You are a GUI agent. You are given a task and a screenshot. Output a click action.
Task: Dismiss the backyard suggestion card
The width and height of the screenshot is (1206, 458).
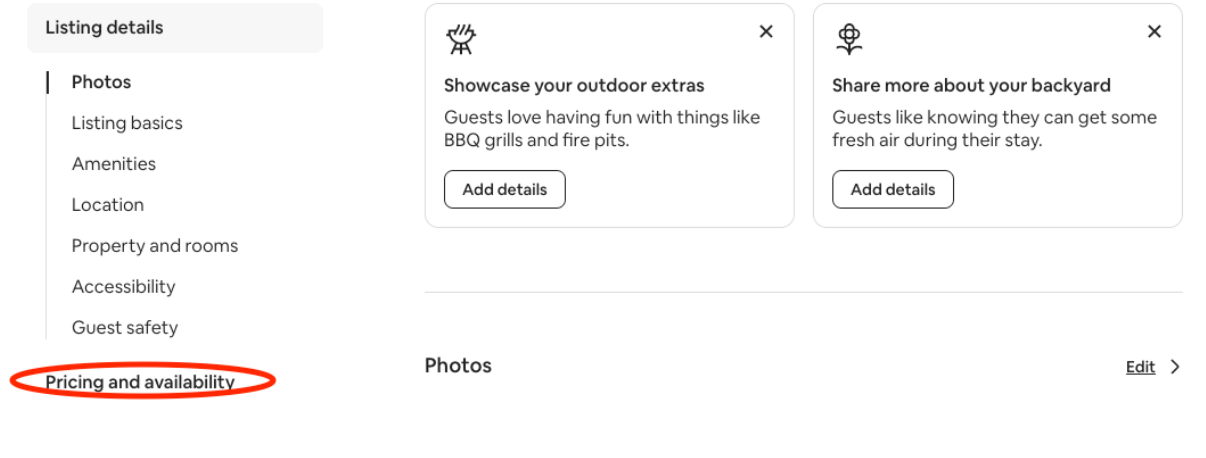[1154, 32]
